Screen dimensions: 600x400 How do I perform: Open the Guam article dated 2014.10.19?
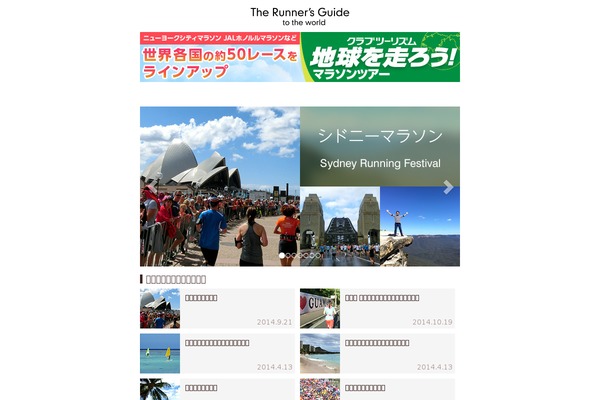377,308
